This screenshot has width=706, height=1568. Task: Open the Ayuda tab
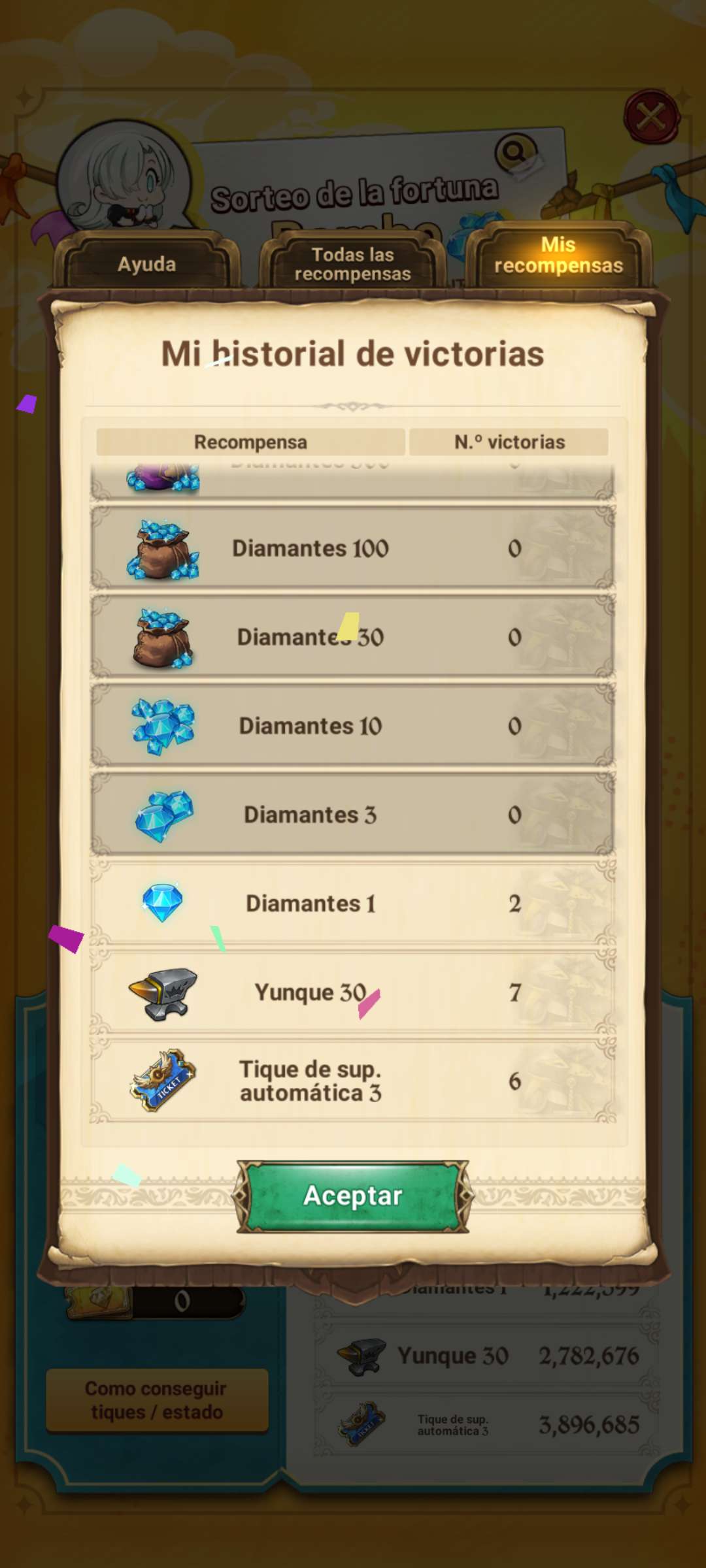146,264
